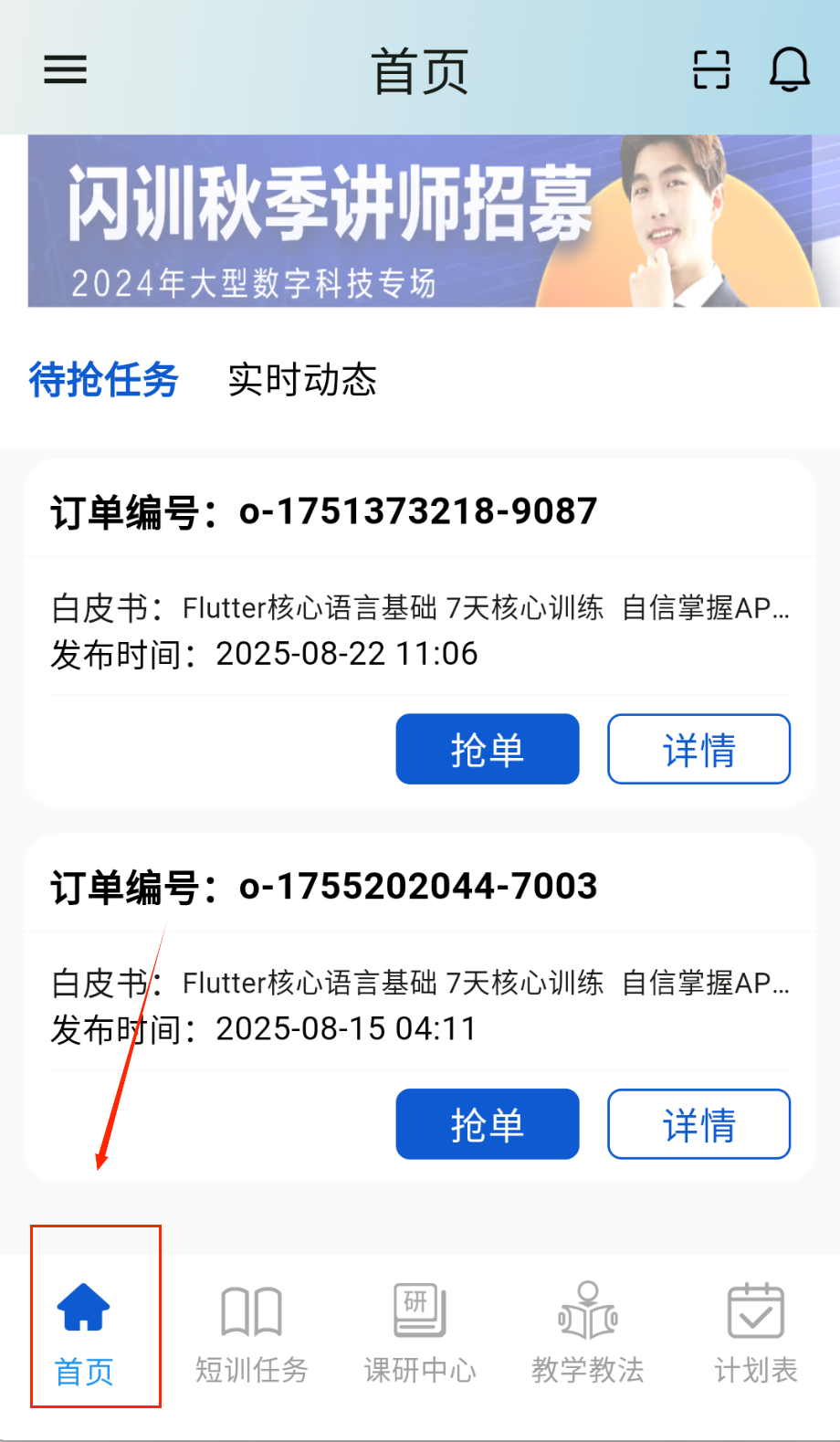Switch to the 教学教法 tab
840x1442 pixels.
coord(588,1331)
